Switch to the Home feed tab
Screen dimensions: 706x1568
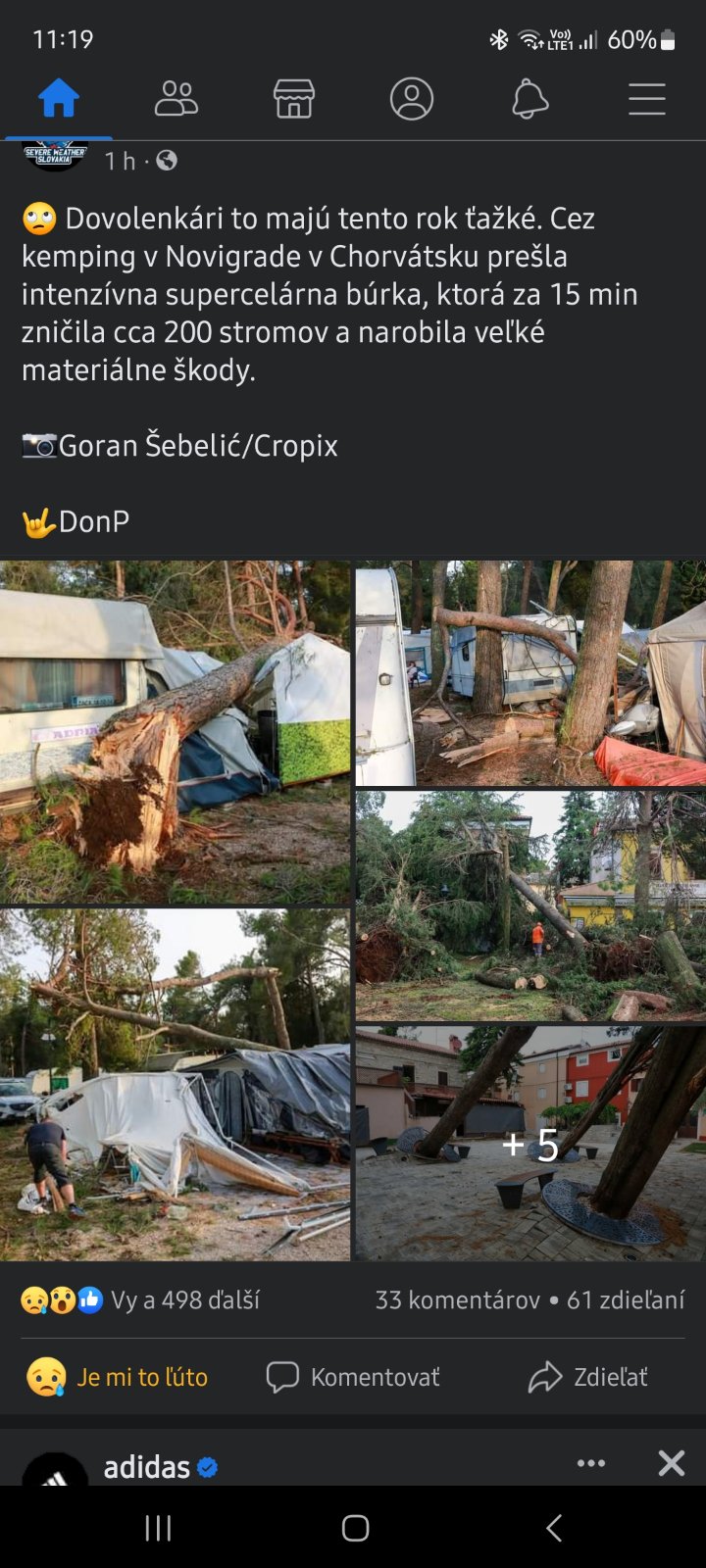[59, 99]
